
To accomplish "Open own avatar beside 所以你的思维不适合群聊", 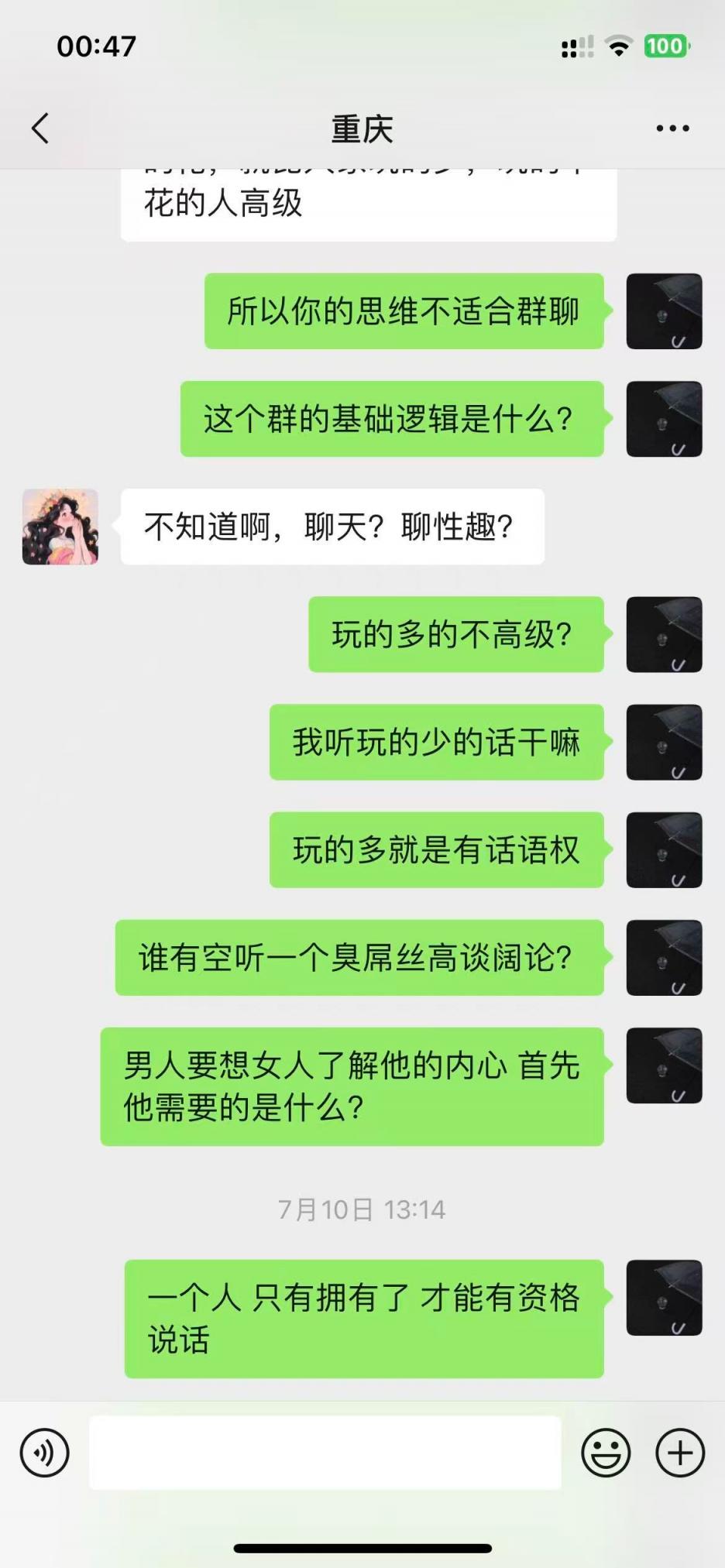I will pyautogui.click(x=664, y=311).
